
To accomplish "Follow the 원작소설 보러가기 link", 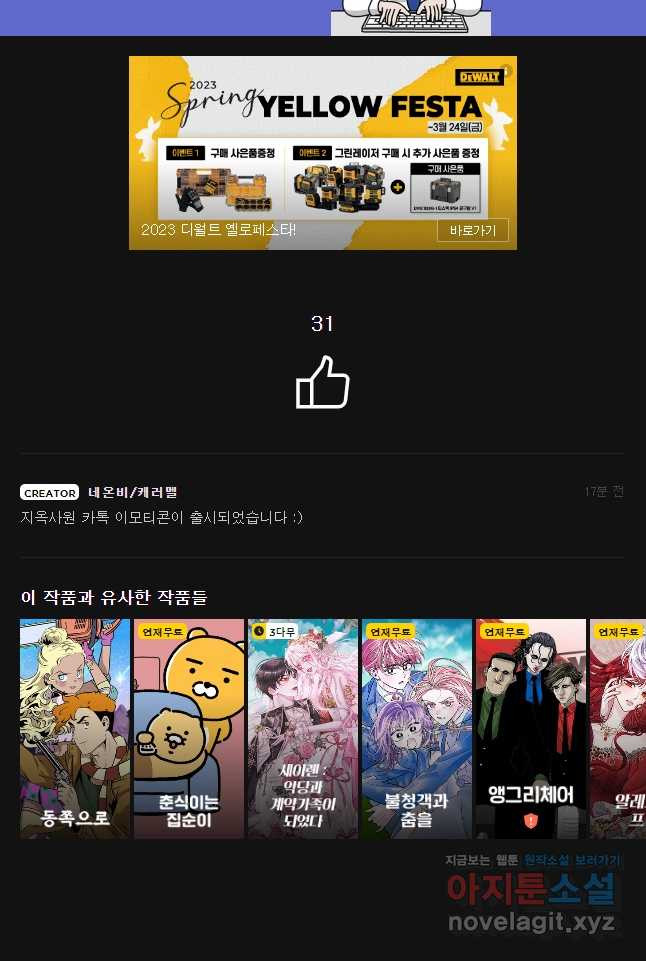I will pos(571,860).
